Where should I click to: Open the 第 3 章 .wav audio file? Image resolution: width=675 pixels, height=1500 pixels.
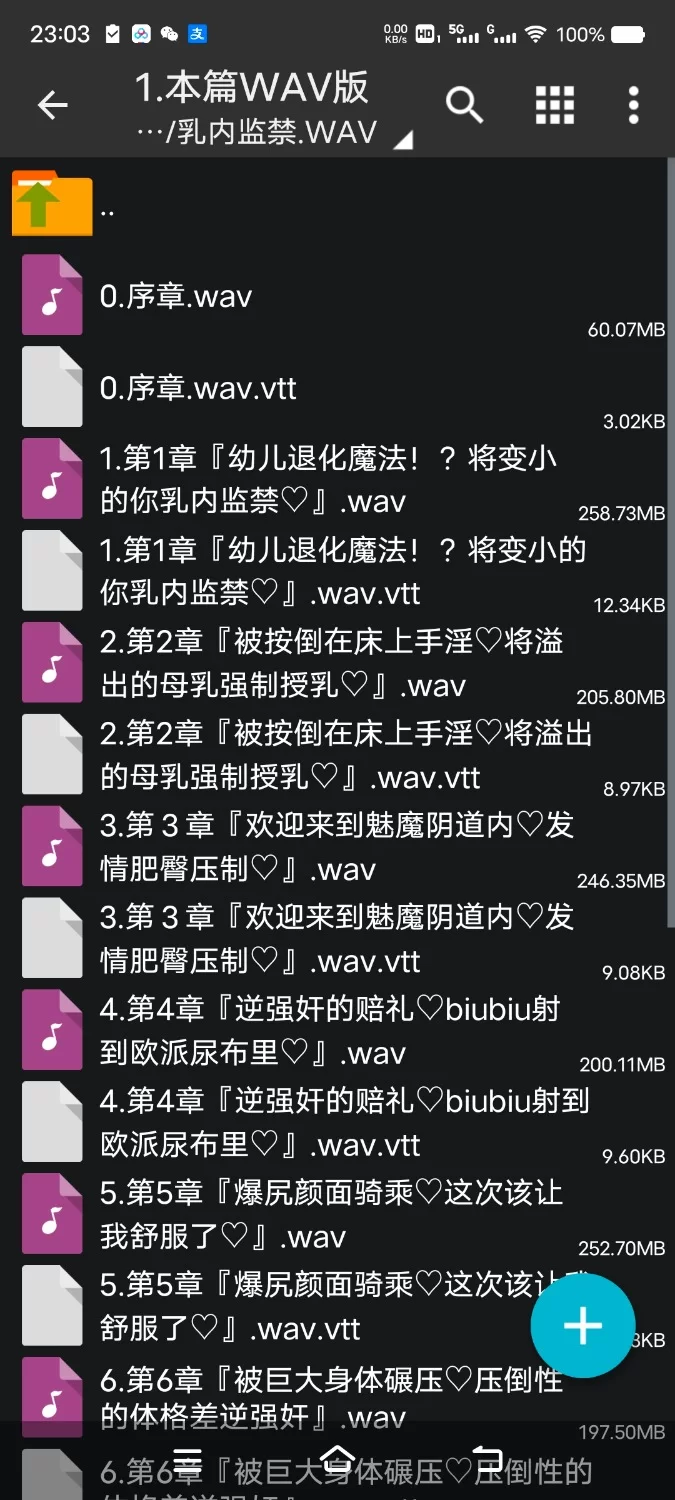tap(335, 847)
